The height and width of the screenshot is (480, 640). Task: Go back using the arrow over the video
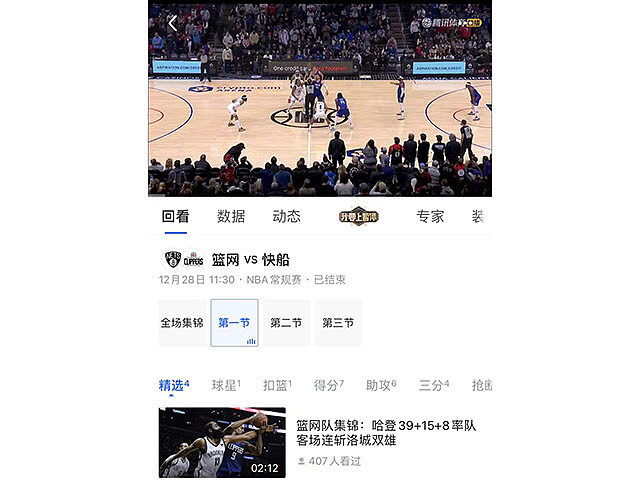click(x=173, y=23)
